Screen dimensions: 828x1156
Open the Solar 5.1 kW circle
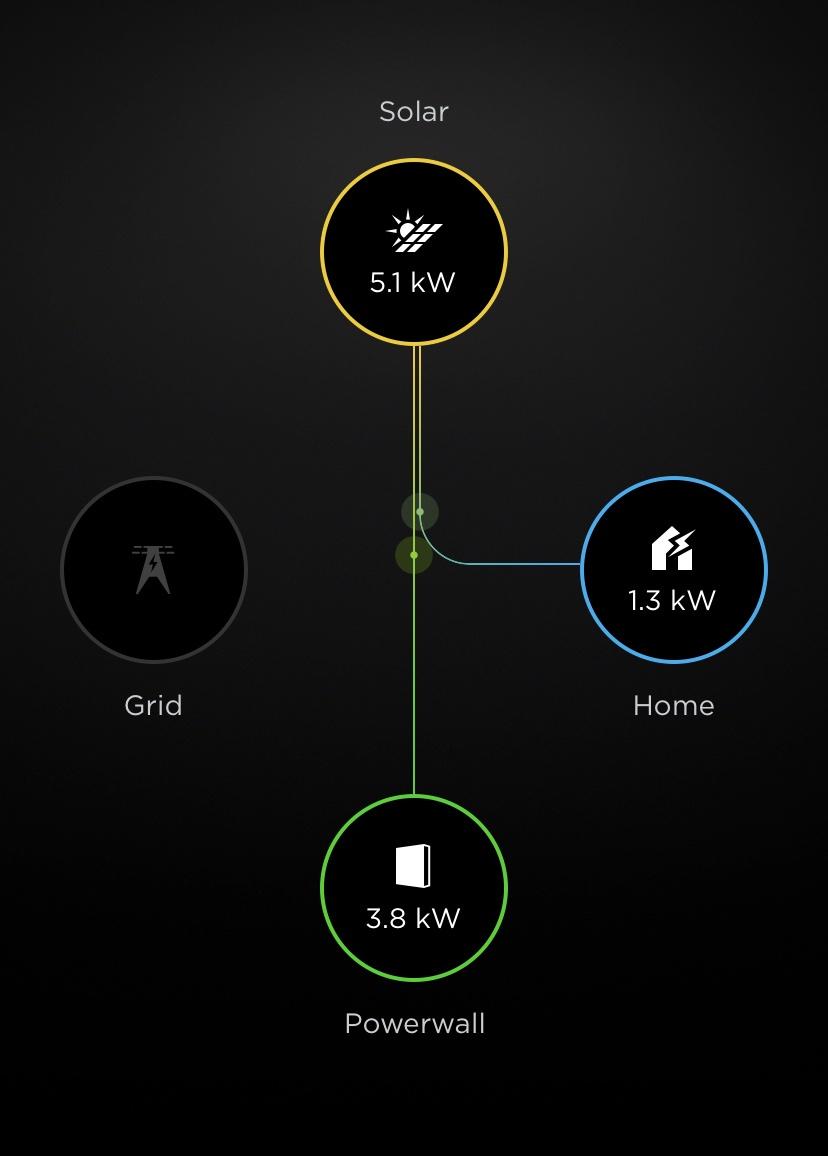pyautogui.click(x=414, y=252)
